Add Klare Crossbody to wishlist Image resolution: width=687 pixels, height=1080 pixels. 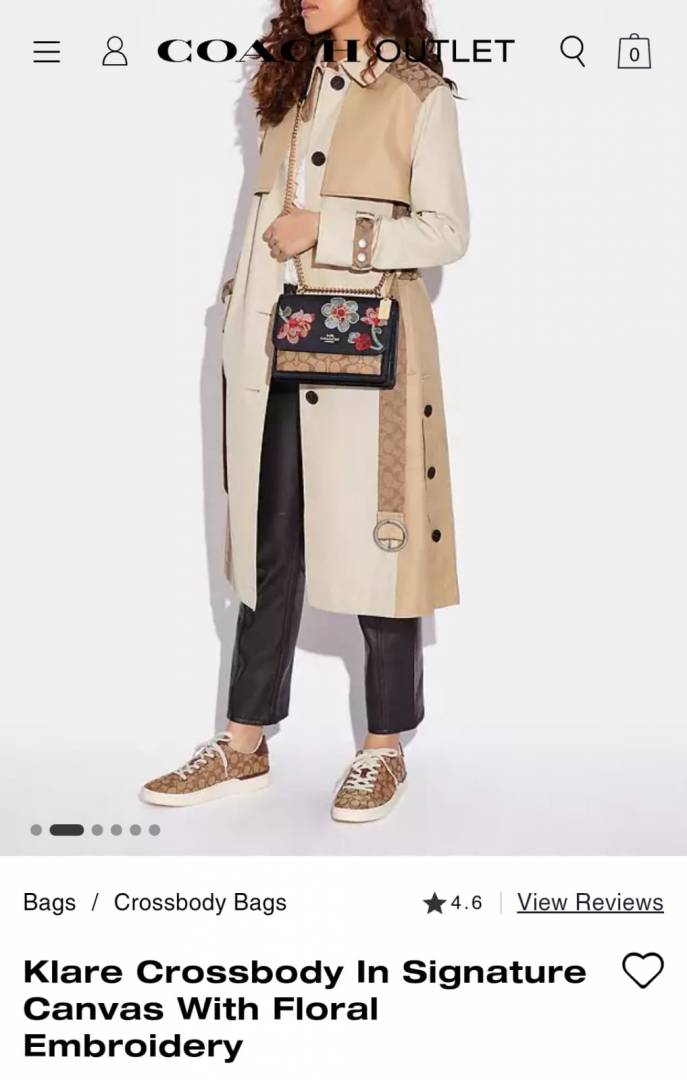click(642, 970)
